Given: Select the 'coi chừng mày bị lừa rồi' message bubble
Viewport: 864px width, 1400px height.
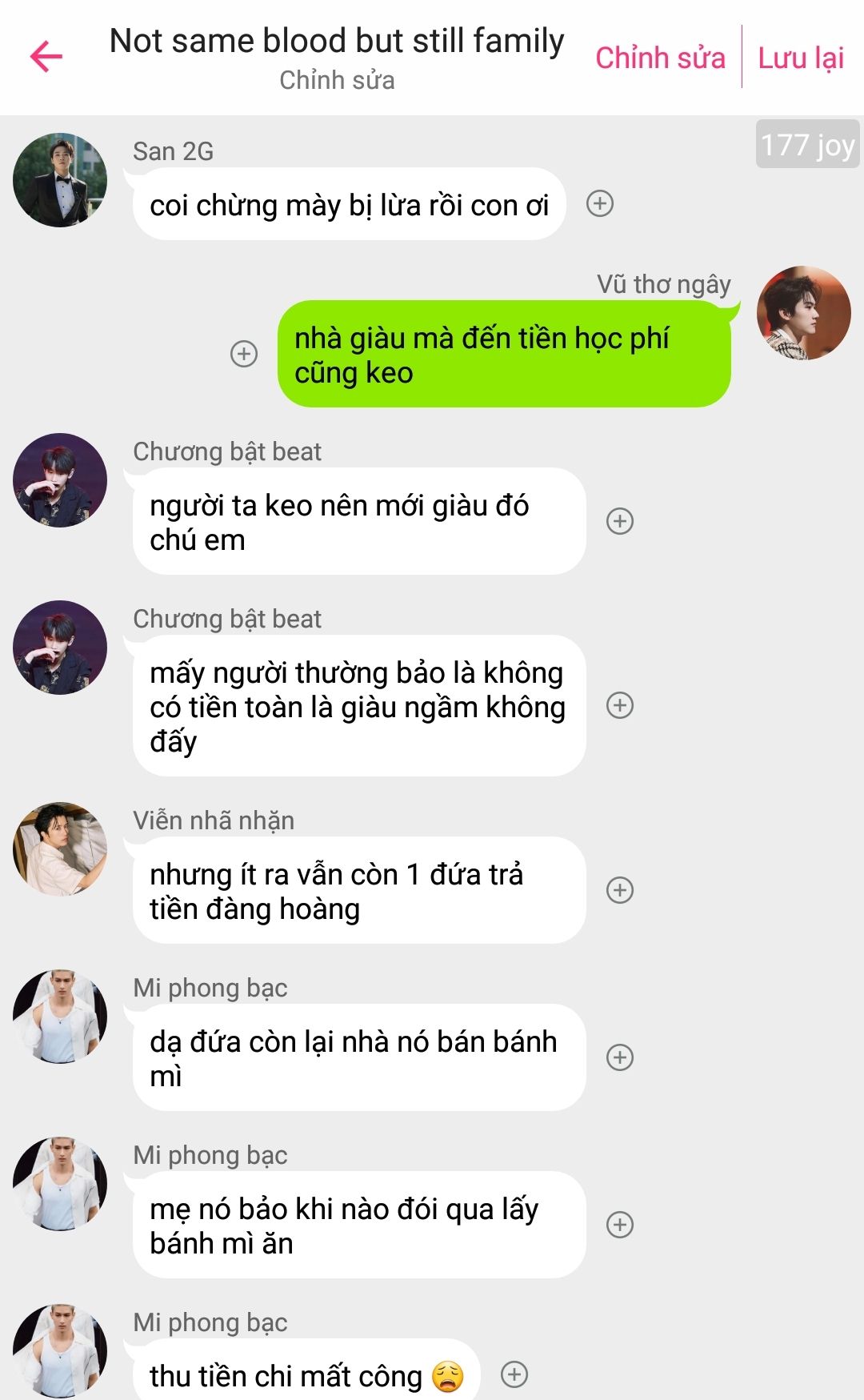Looking at the screenshot, I should pos(349,205).
